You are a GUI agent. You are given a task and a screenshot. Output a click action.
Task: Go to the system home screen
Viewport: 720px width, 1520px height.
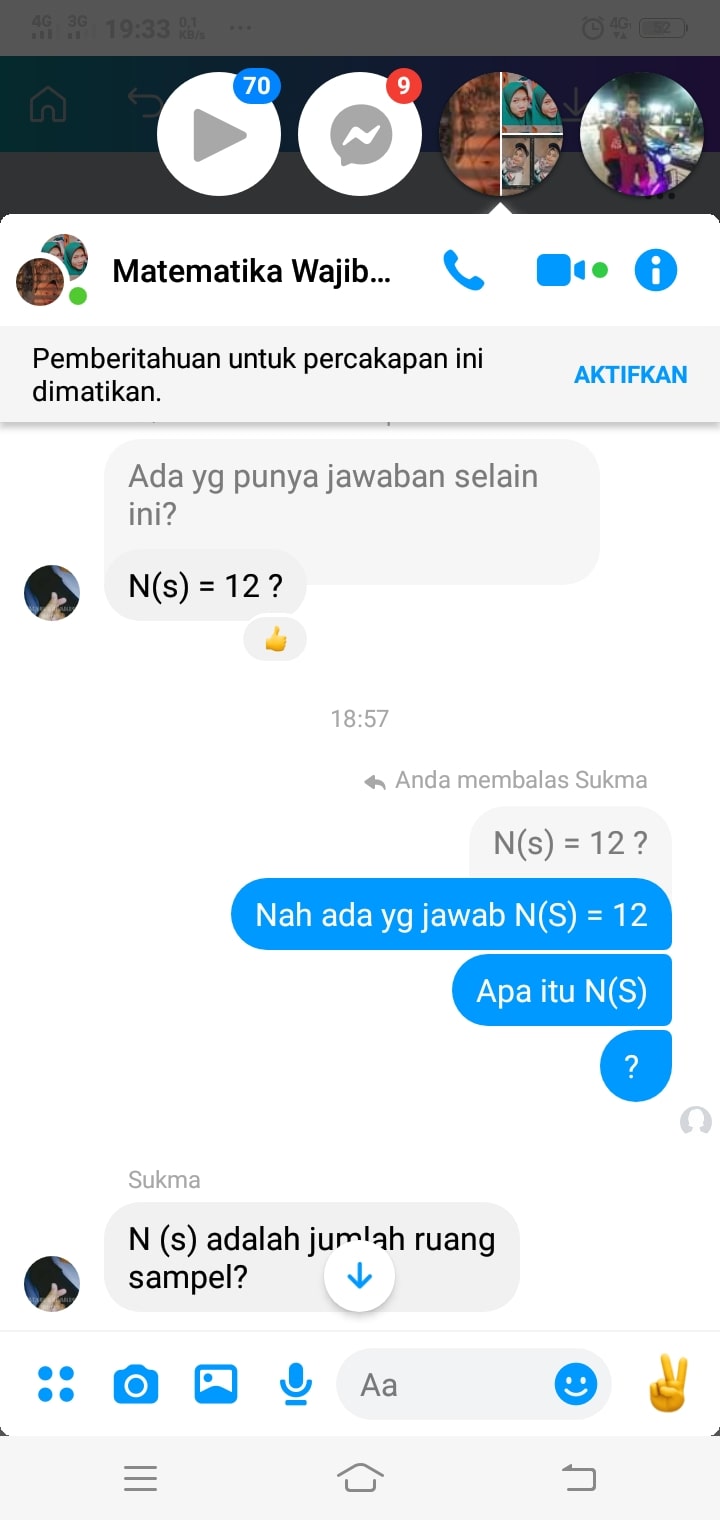tap(360, 1477)
